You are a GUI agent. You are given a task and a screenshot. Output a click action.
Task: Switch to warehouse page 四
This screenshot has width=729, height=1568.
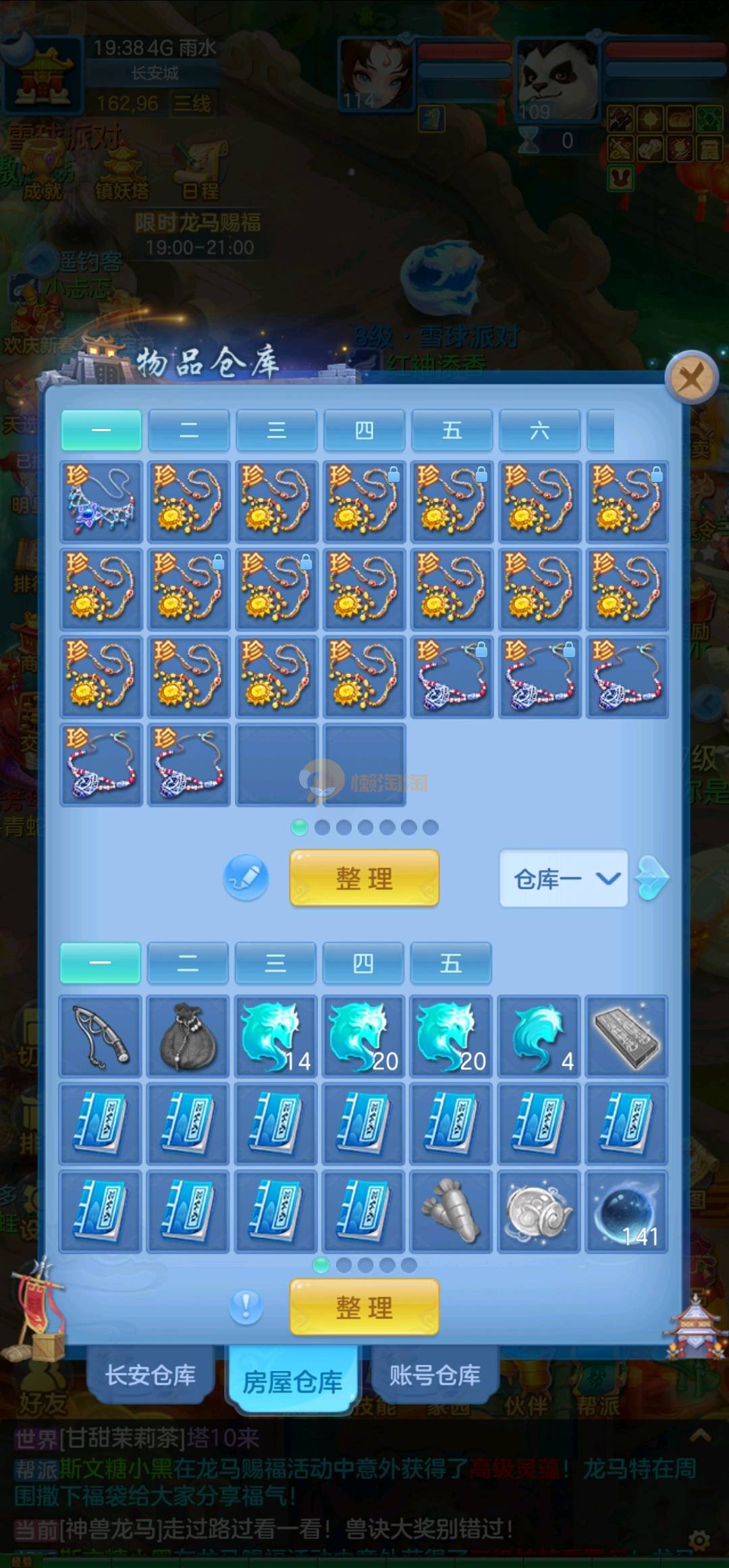[x=364, y=430]
